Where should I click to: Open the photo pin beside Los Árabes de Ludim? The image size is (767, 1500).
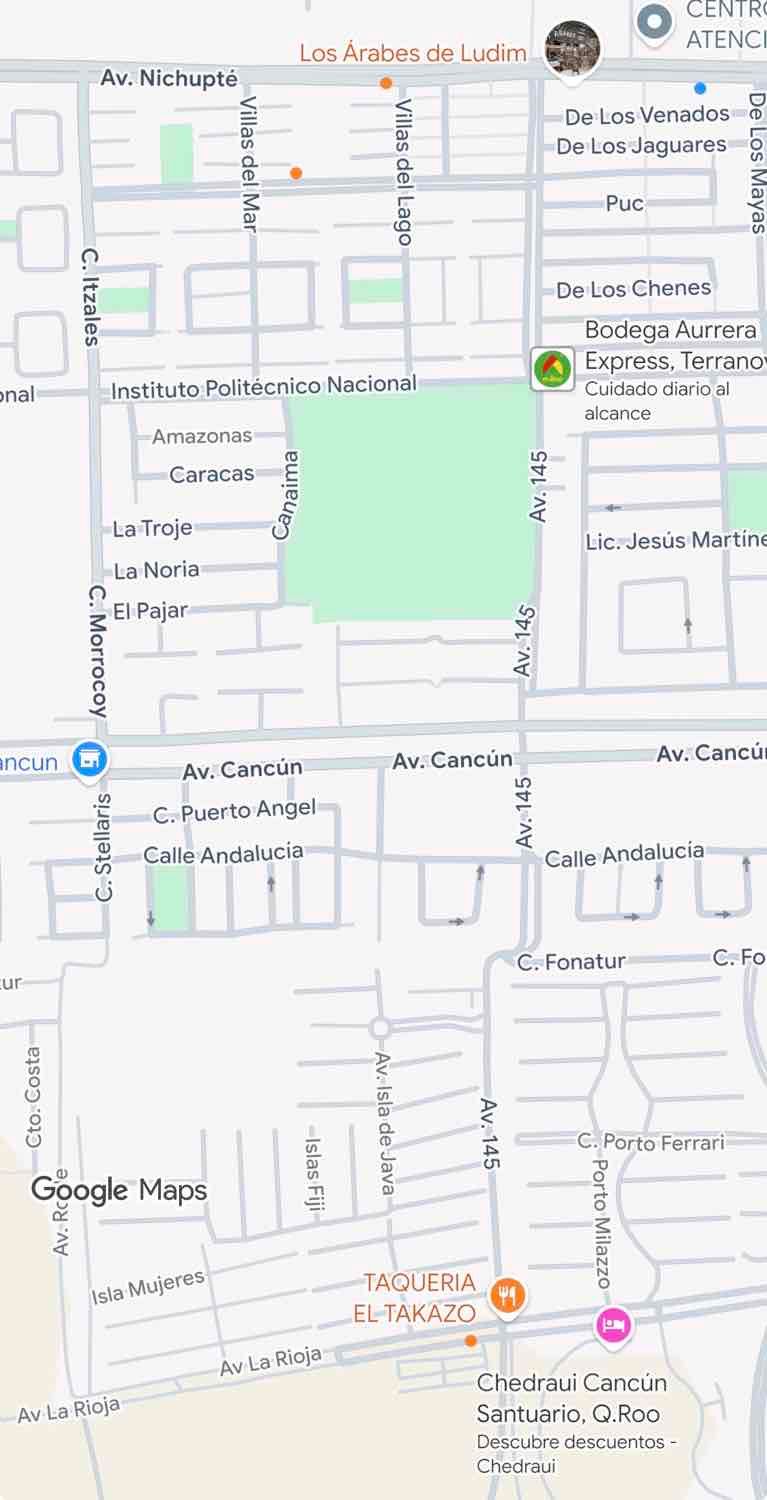pos(573,50)
